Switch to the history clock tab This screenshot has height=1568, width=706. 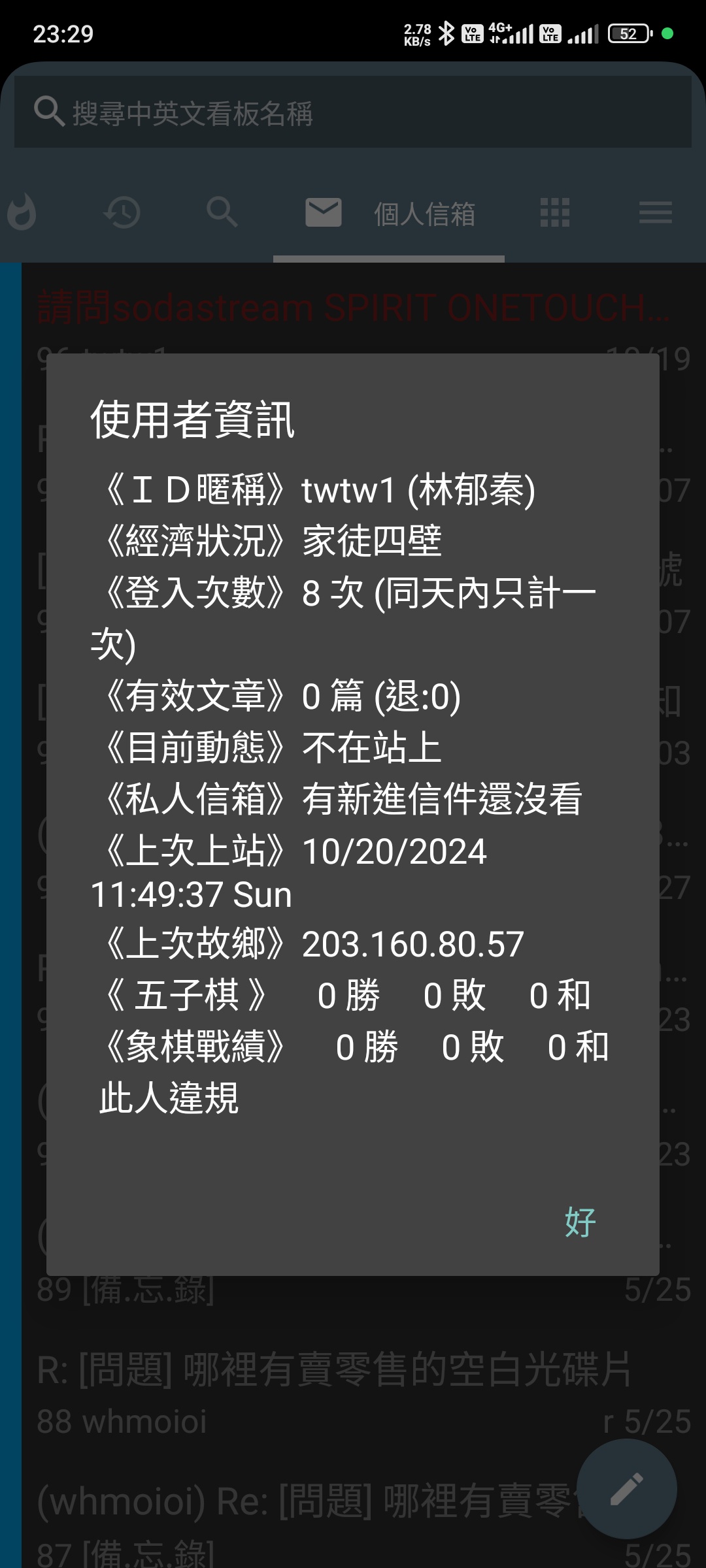[x=122, y=212]
